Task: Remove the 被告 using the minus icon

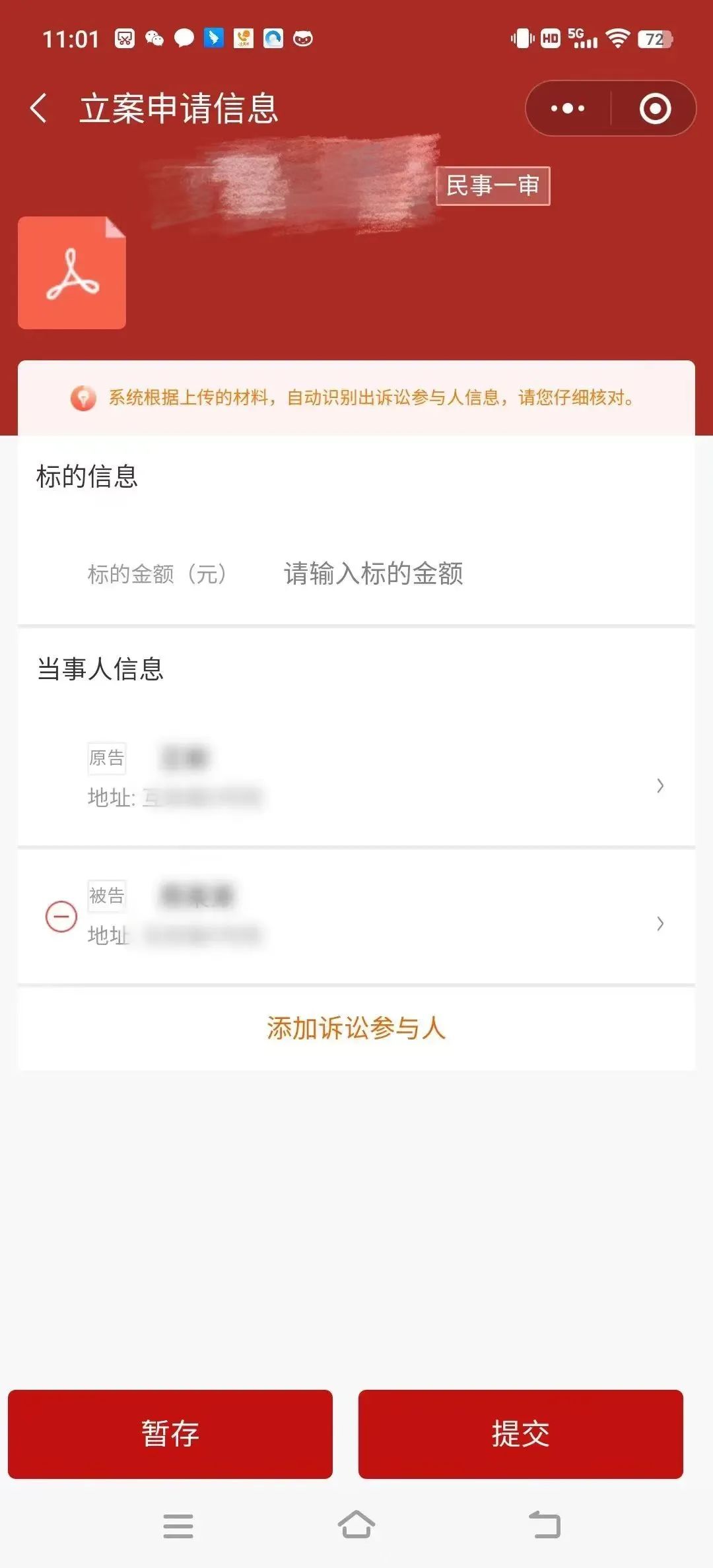Action: point(61,917)
